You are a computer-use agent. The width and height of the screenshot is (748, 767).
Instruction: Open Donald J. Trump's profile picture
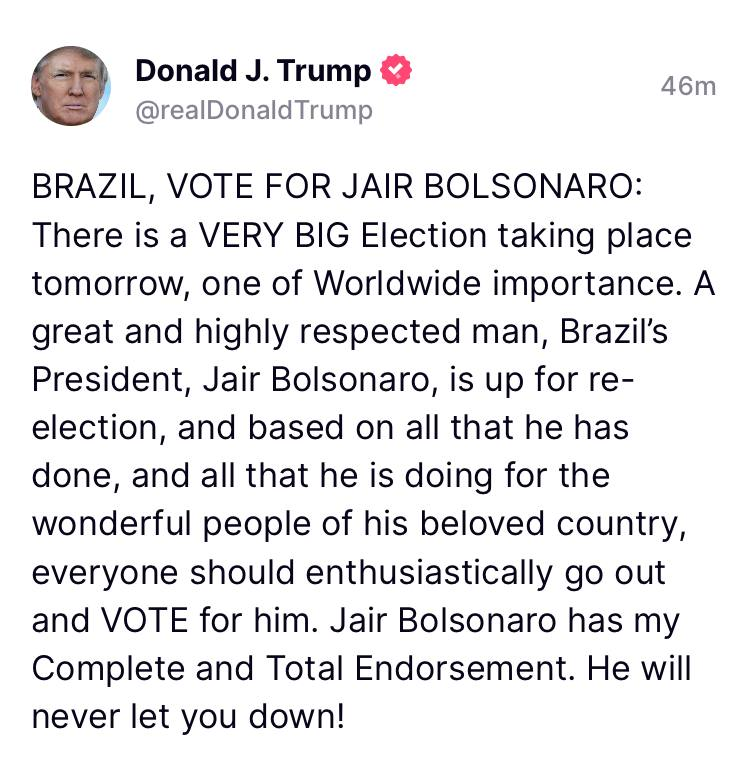click(70, 86)
